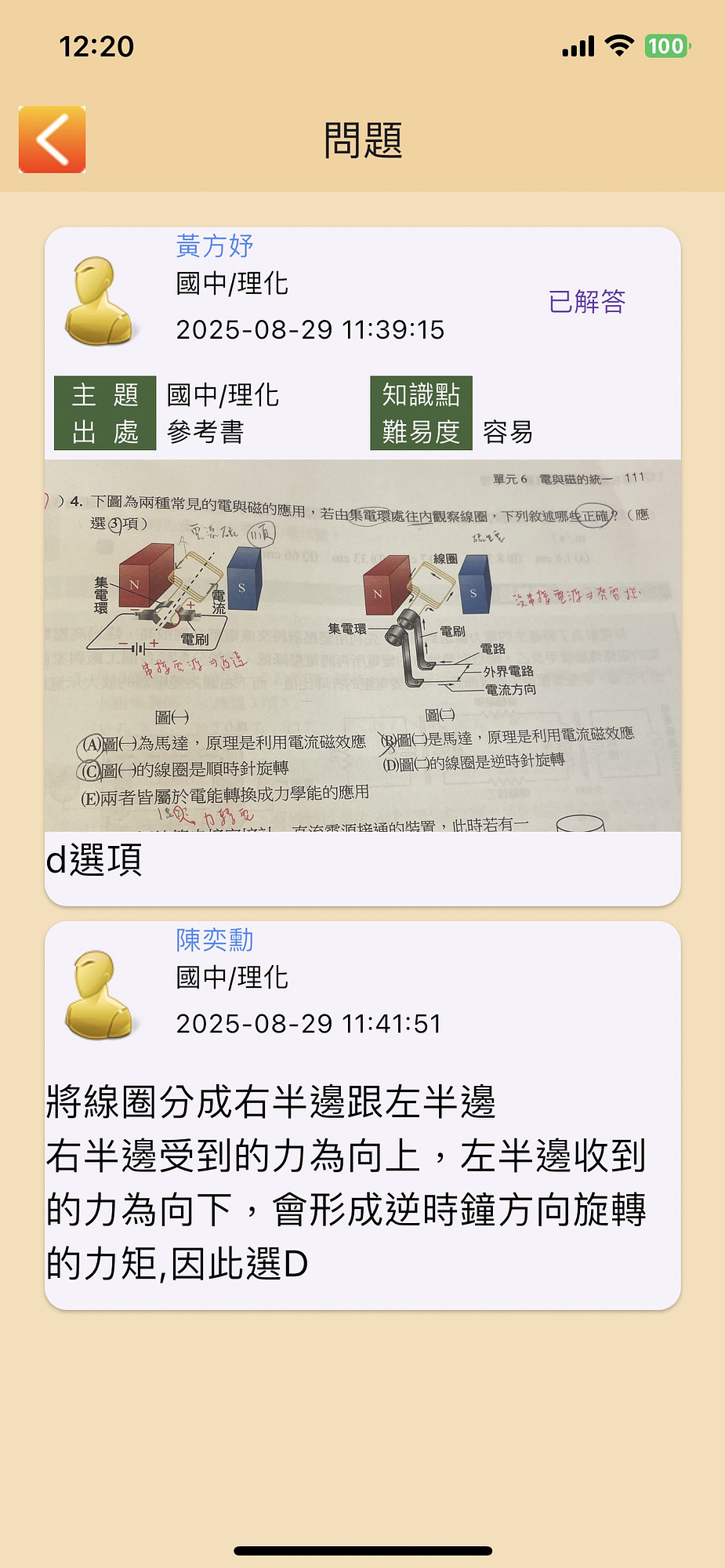This screenshot has width=725, height=1568.
Task: Open the attached physics question image
Action: 362,644
